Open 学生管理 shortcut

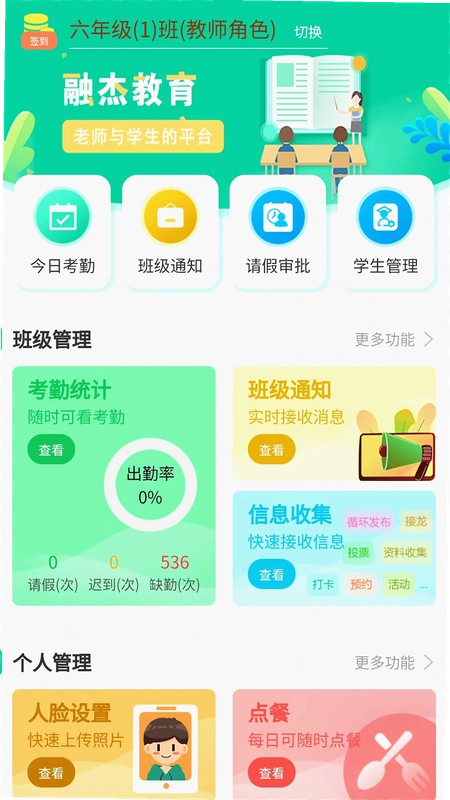pyautogui.click(x=386, y=233)
